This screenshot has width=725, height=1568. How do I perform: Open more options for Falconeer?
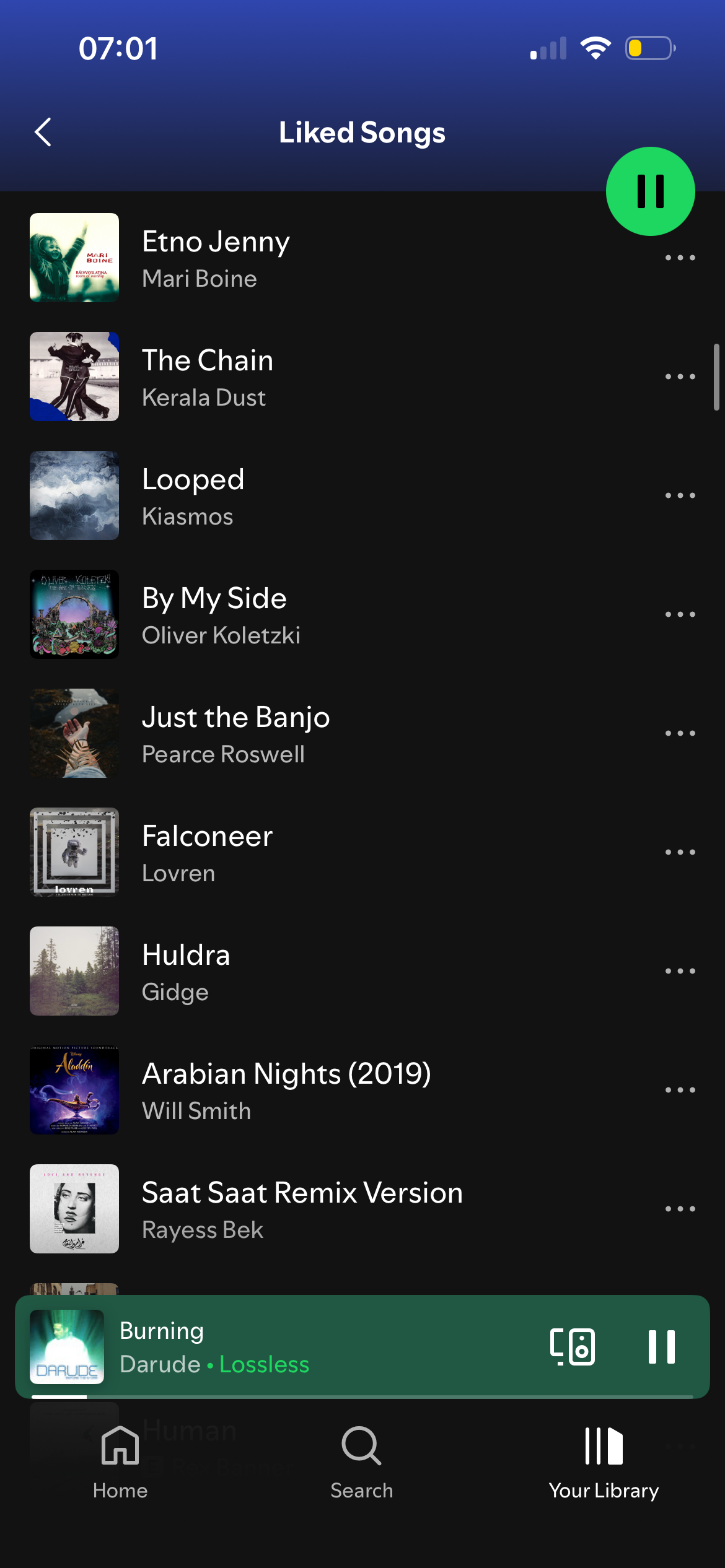pyautogui.click(x=680, y=852)
